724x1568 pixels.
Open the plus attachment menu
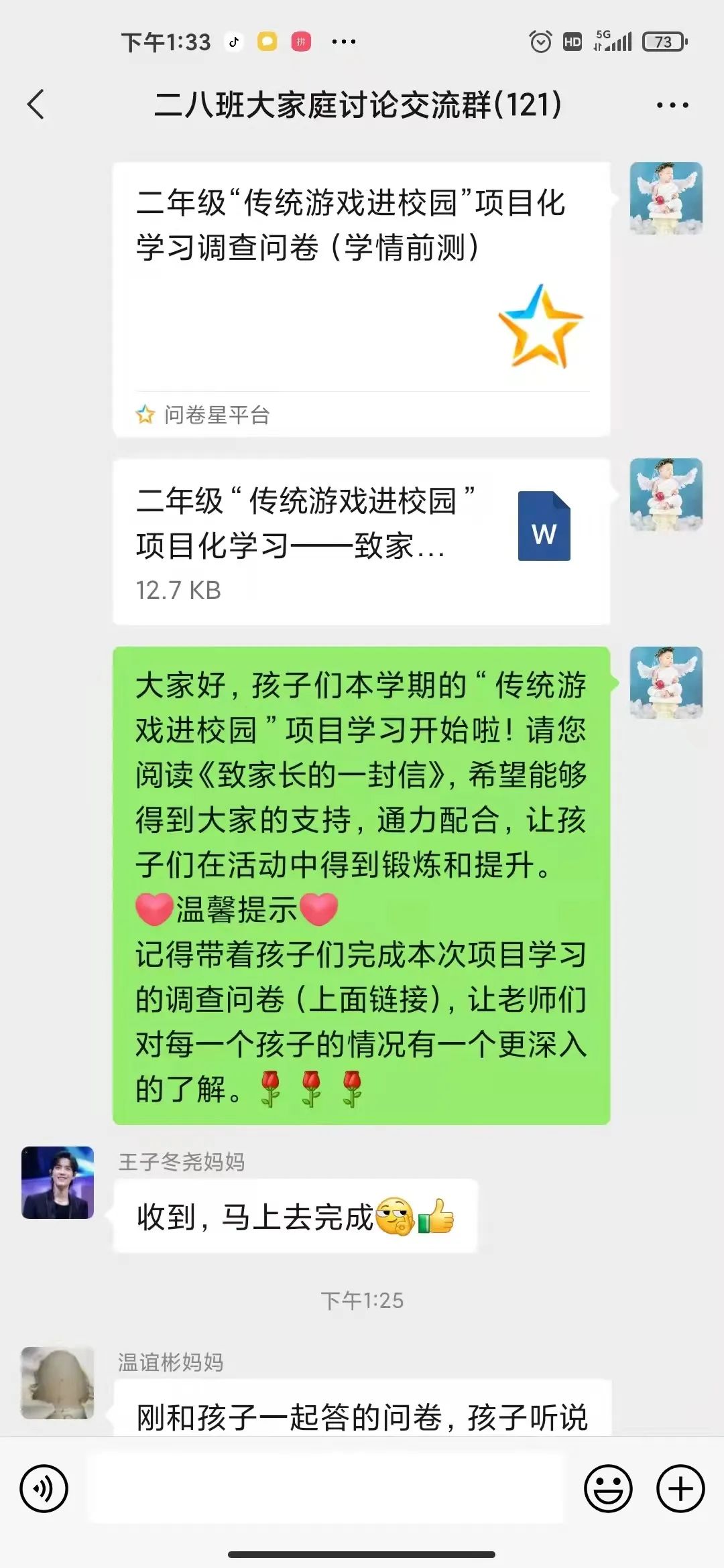[x=680, y=1489]
